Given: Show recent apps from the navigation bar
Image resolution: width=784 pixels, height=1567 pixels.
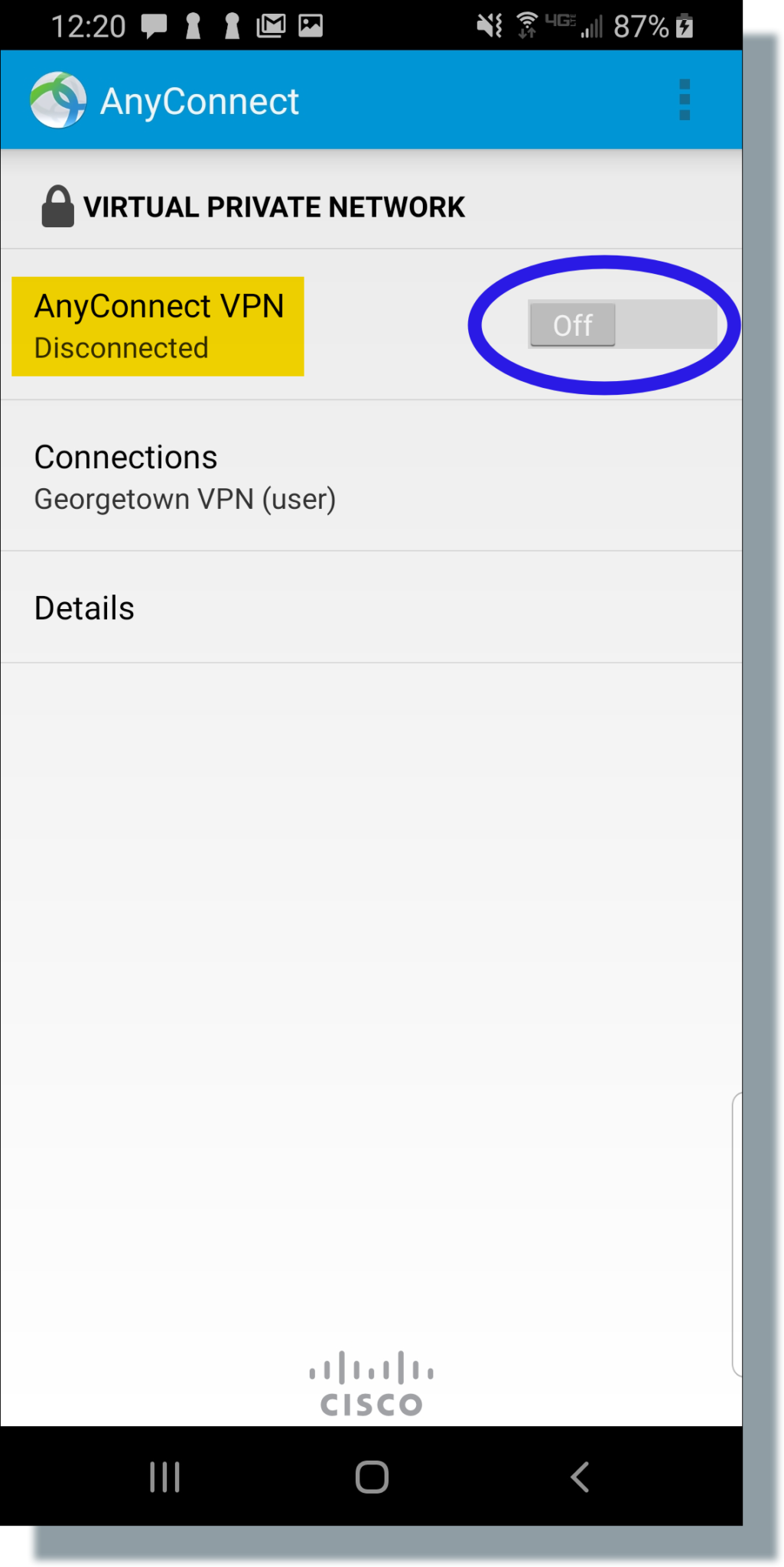Looking at the screenshot, I should click(x=164, y=1477).
